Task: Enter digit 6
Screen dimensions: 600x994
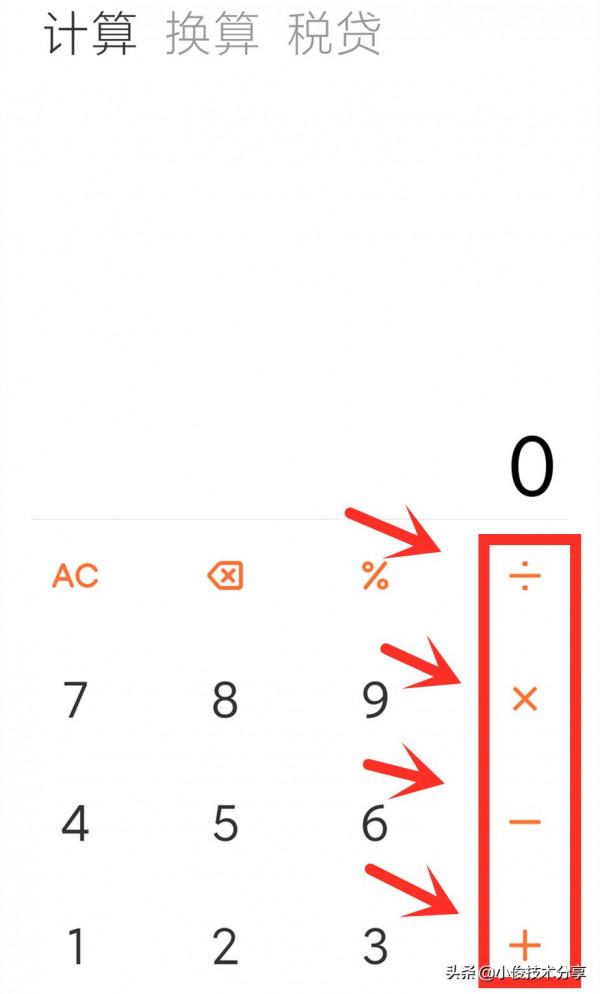Action: tap(375, 823)
